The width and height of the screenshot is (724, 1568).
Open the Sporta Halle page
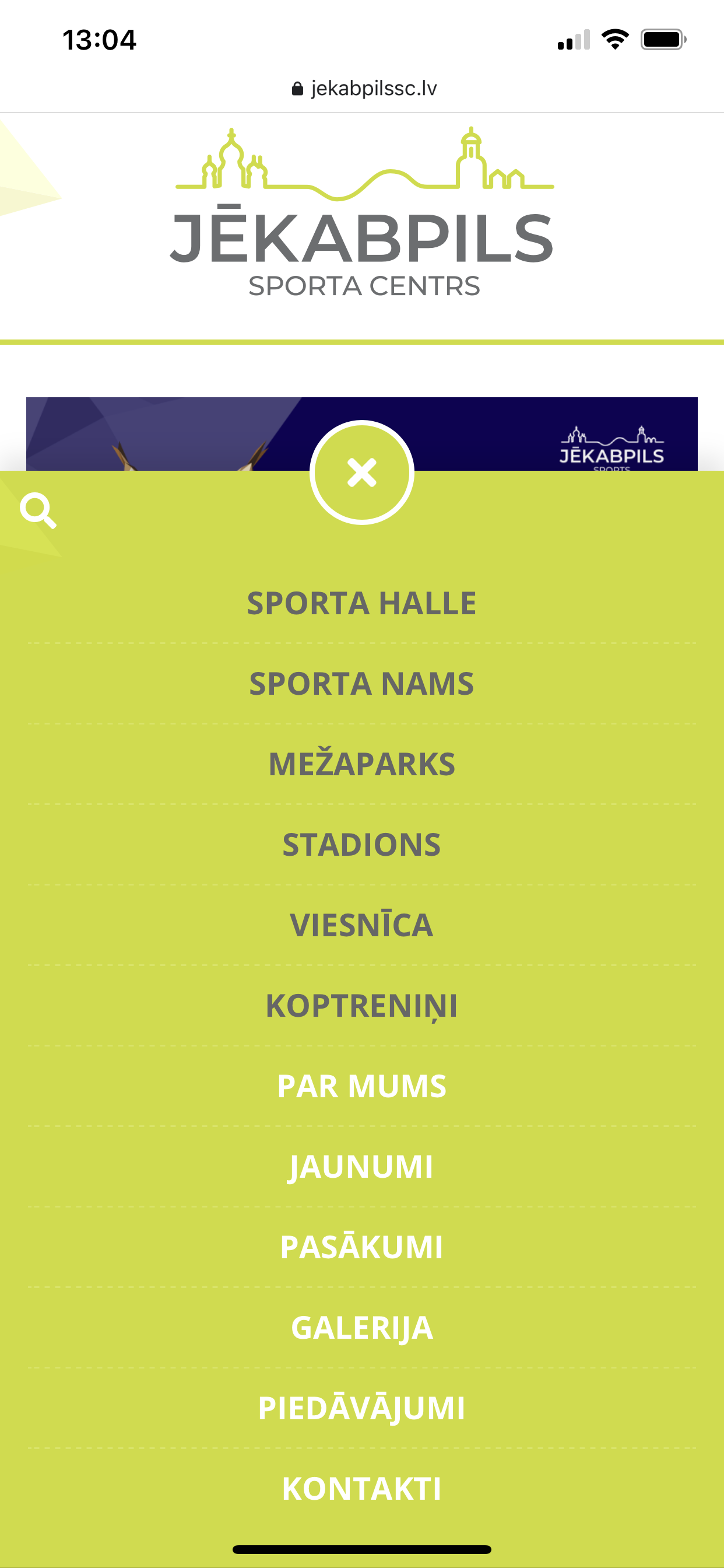[361, 603]
